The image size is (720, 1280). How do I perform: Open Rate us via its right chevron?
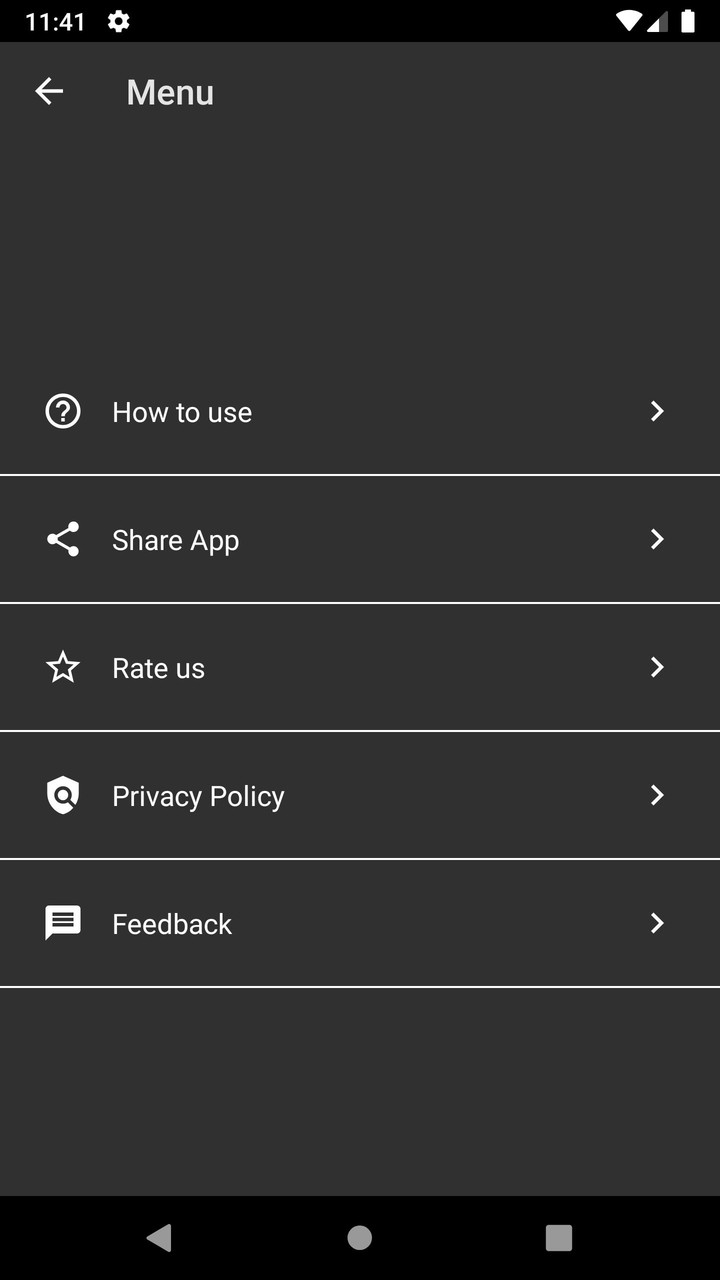(657, 667)
